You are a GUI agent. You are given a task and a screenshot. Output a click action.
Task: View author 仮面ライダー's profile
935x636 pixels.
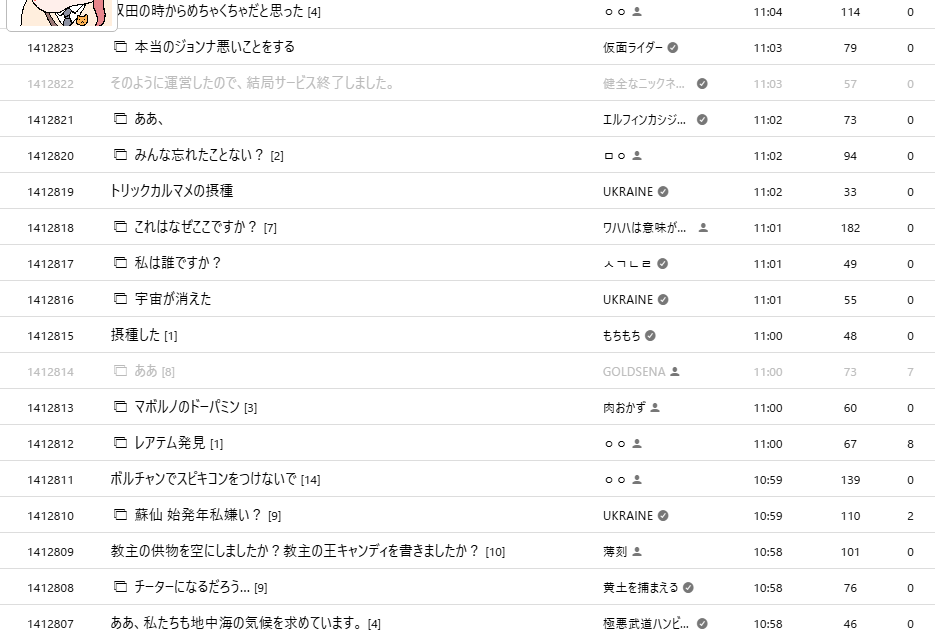(633, 48)
